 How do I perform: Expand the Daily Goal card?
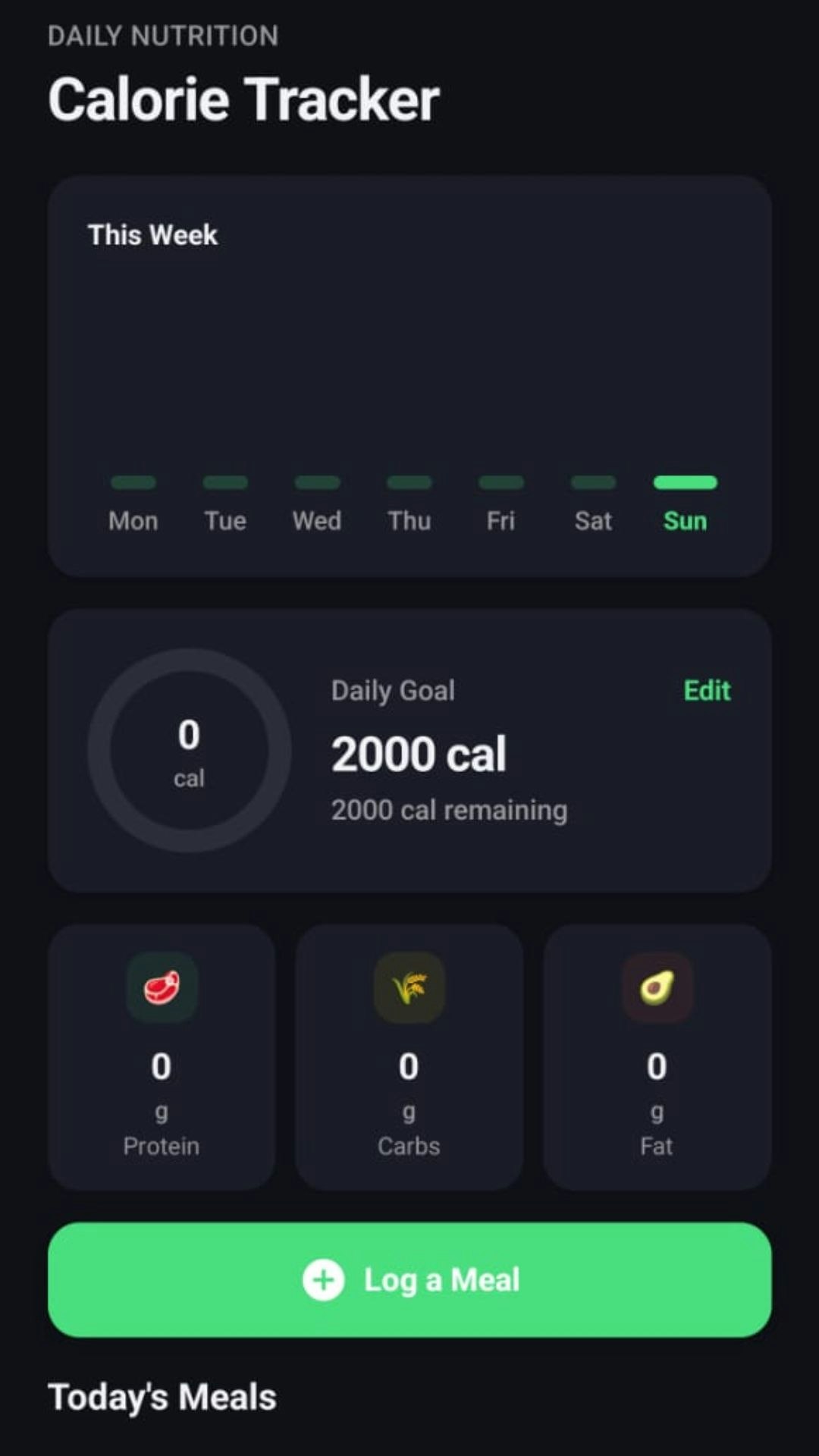[409, 751]
